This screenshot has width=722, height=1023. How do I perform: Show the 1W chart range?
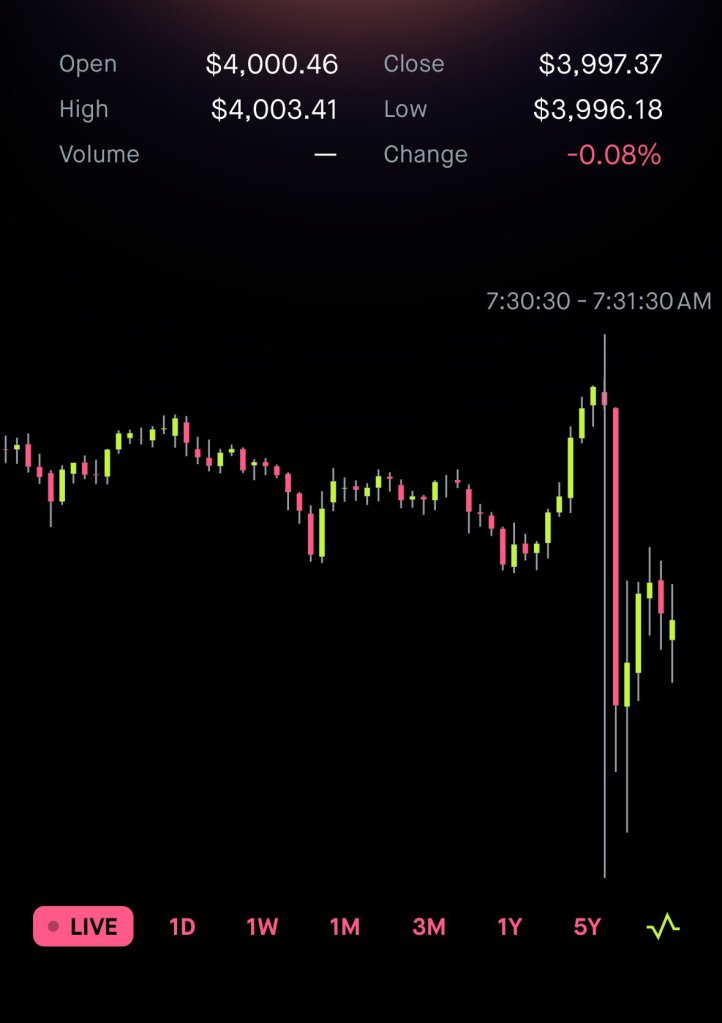[262, 927]
